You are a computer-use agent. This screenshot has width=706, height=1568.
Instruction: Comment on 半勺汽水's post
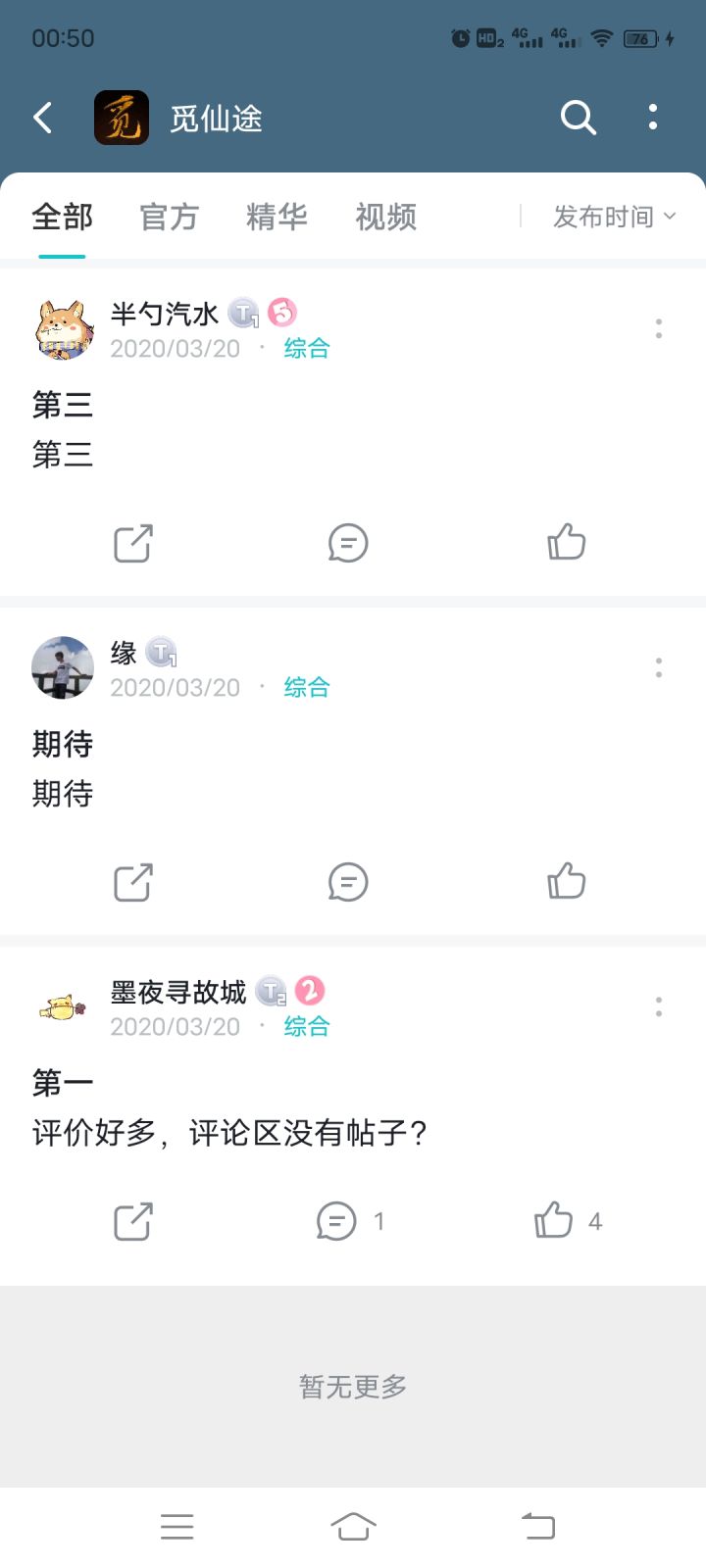tap(348, 543)
